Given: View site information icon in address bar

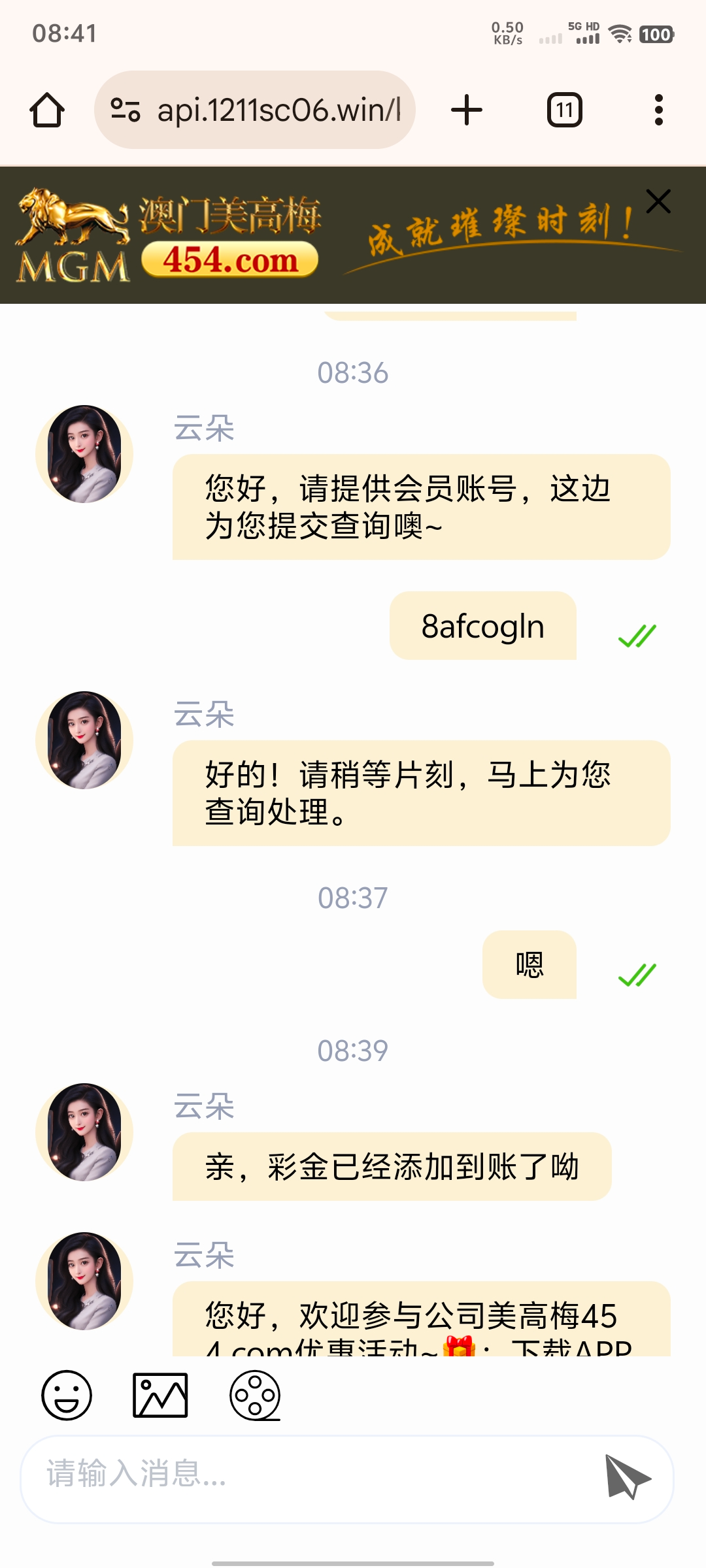Looking at the screenshot, I should tap(126, 110).
